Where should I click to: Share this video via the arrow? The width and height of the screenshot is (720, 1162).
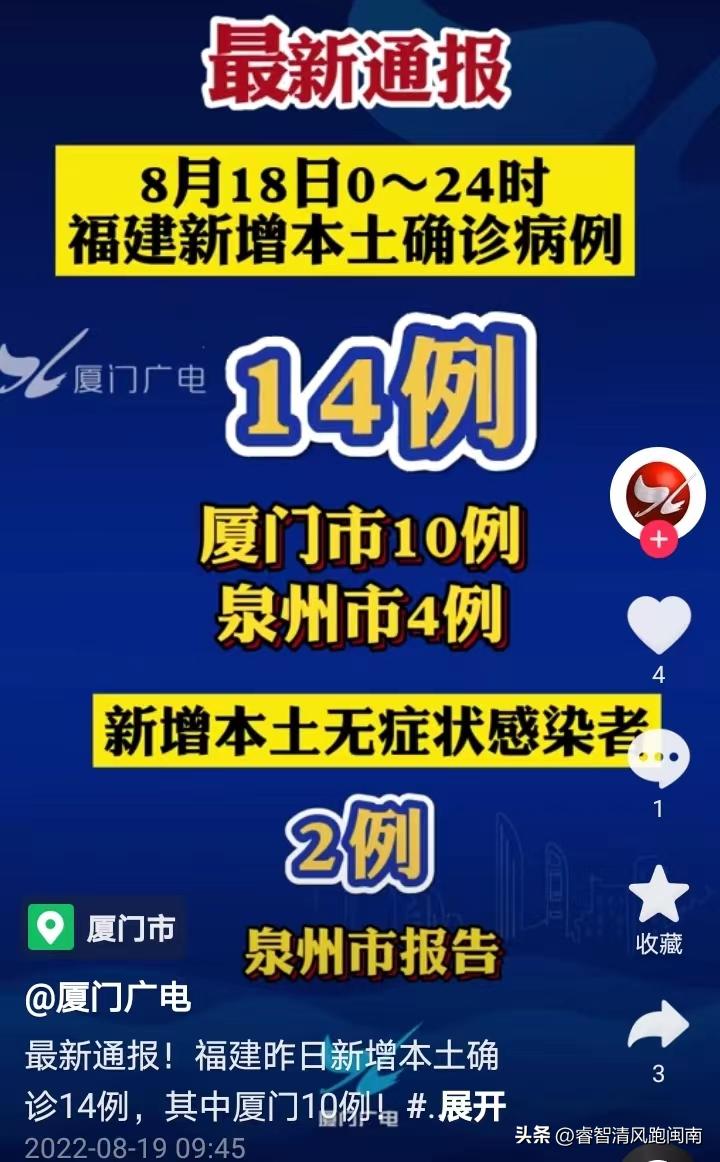pyautogui.click(x=658, y=1026)
